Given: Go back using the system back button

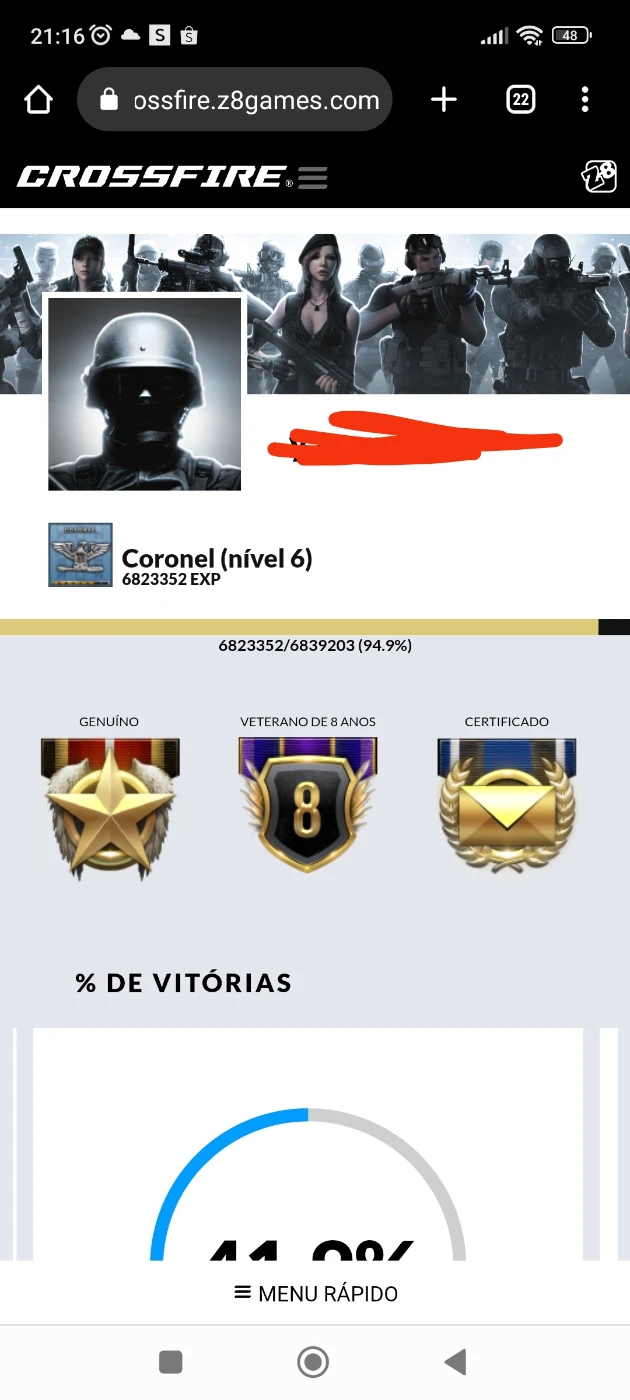Looking at the screenshot, I should click(x=455, y=1361).
